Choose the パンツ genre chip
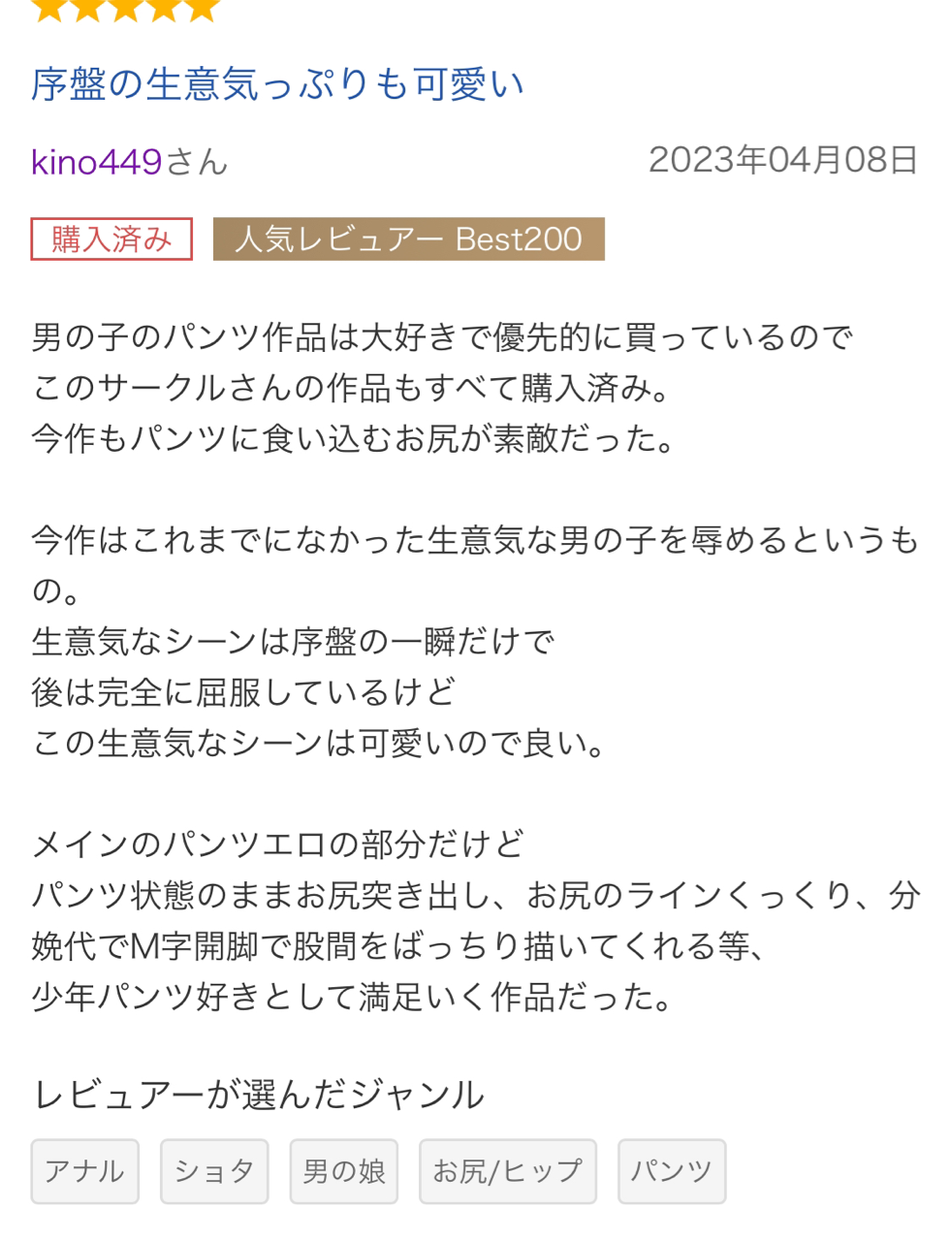Screen dimensions: 952x1241 point(671,1171)
